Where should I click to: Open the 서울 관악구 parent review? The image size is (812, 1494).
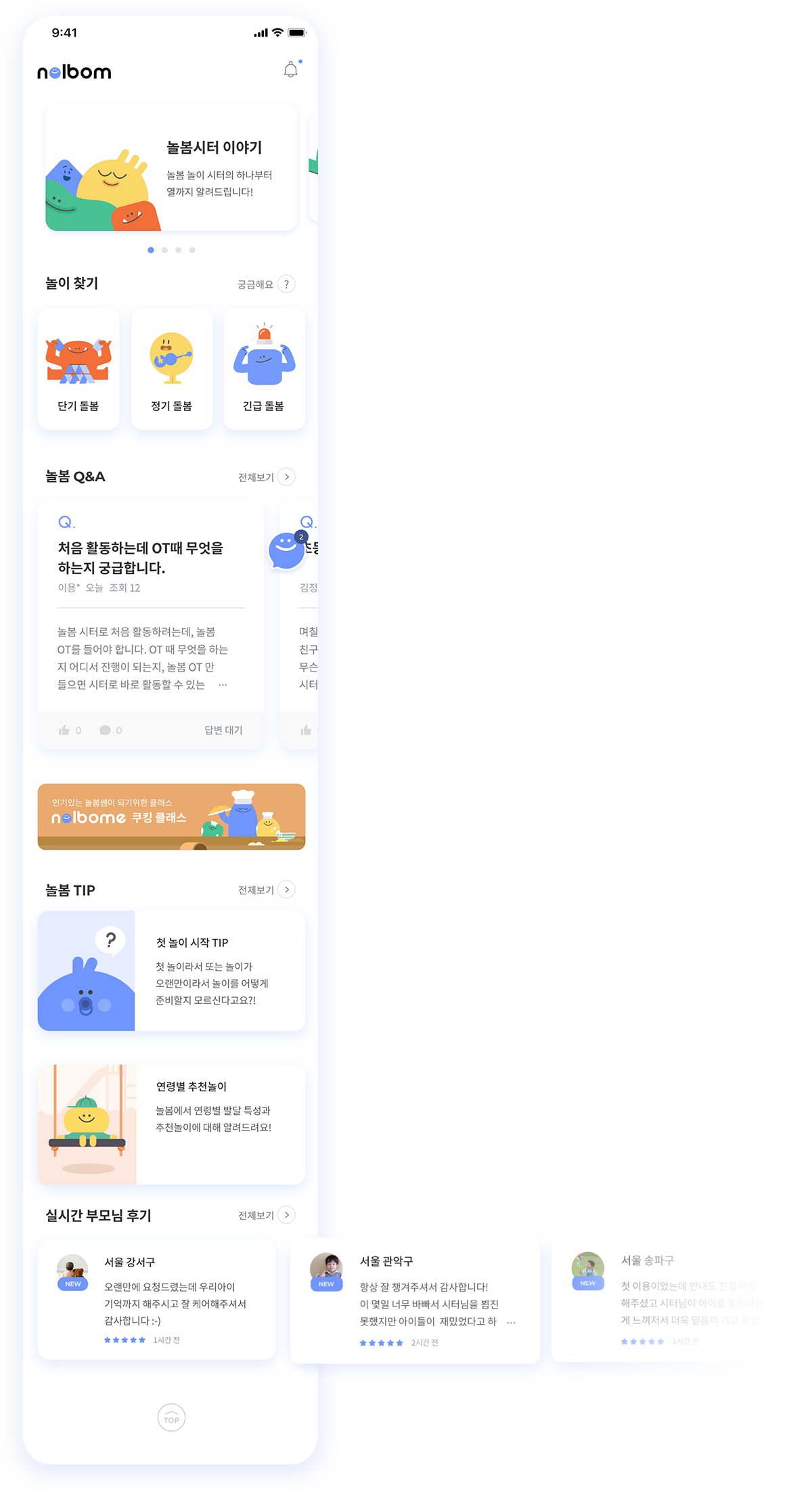415,1301
